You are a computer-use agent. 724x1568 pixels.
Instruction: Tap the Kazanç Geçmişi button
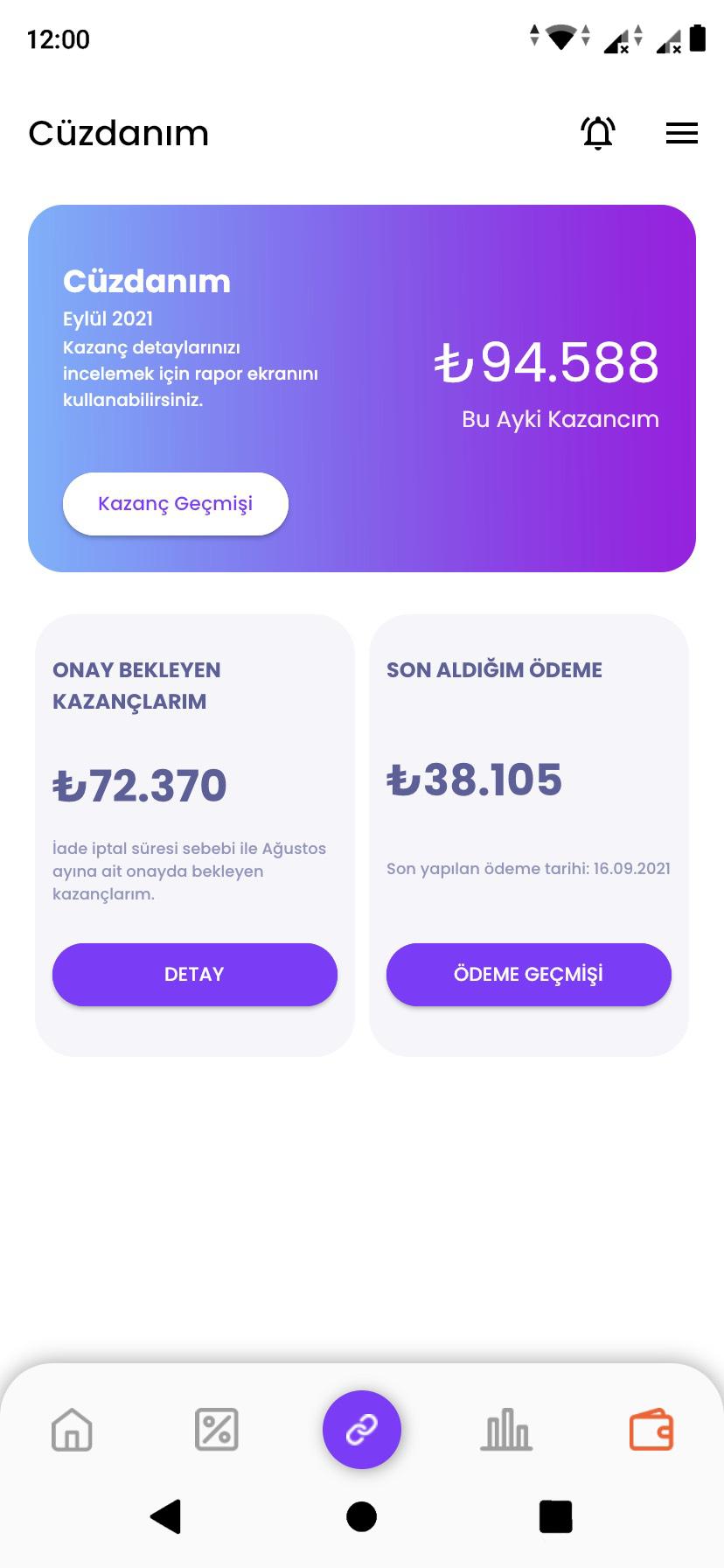coord(176,504)
